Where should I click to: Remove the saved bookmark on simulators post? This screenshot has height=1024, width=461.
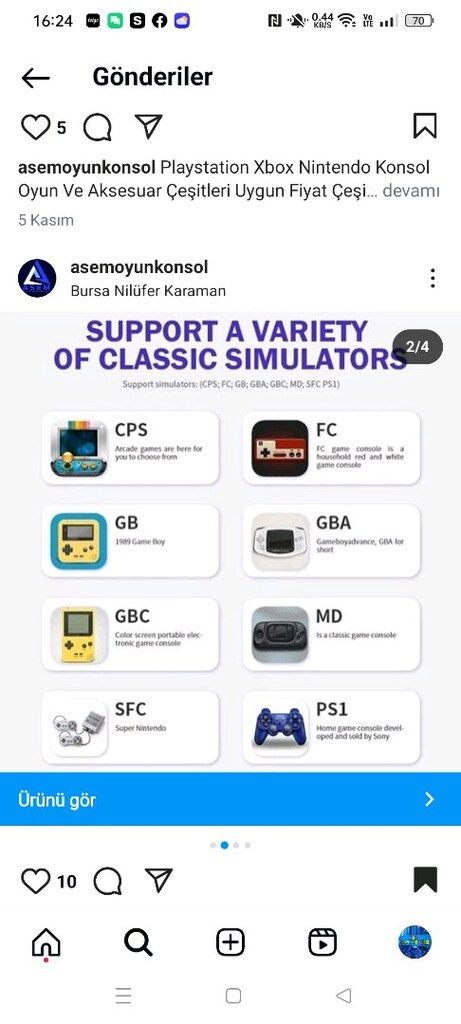click(x=425, y=880)
